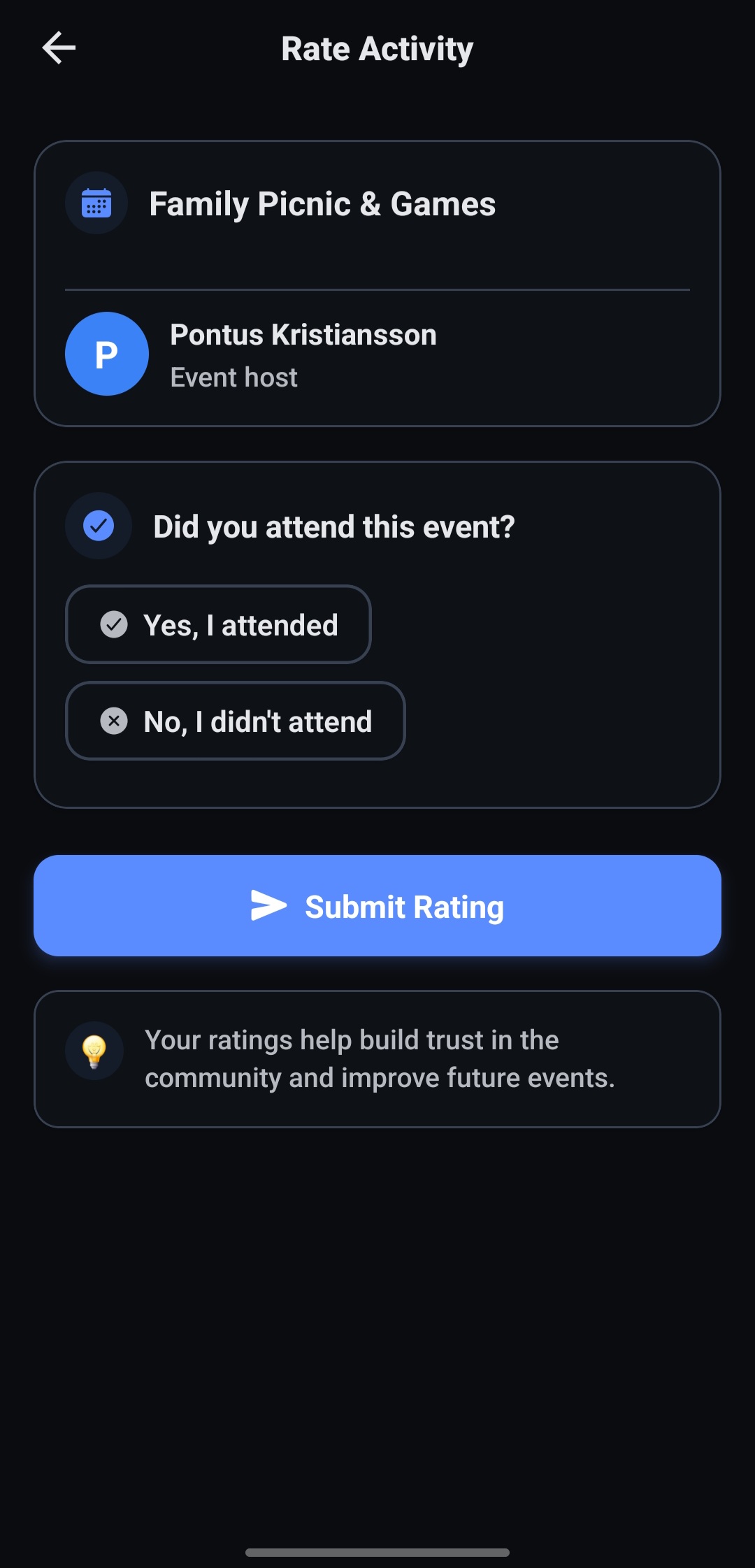This screenshot has height=1568, width=755.
Task: Click Family Picnic & Games title text
Action: pos(322,203)
